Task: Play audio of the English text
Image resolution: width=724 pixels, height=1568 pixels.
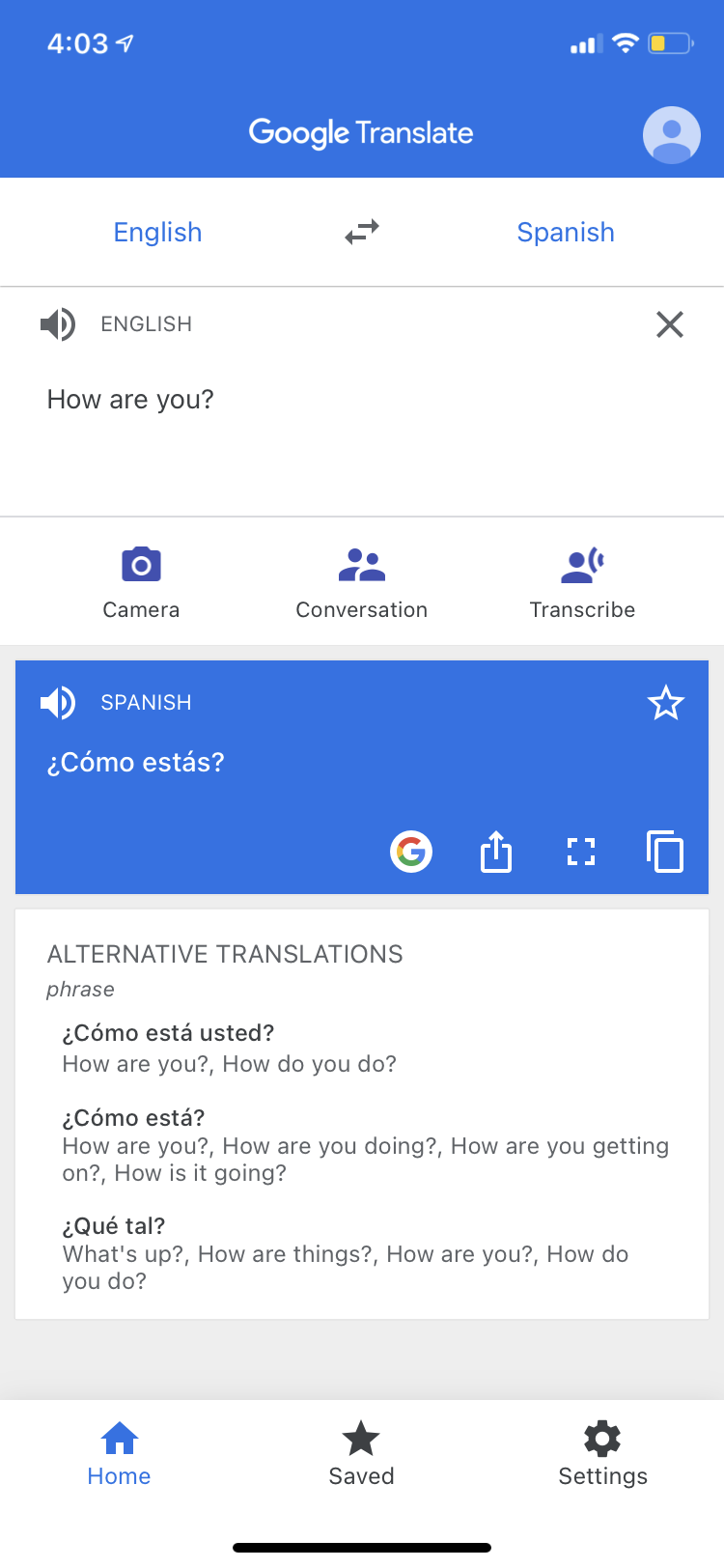Action: click(x=58, y=324)
